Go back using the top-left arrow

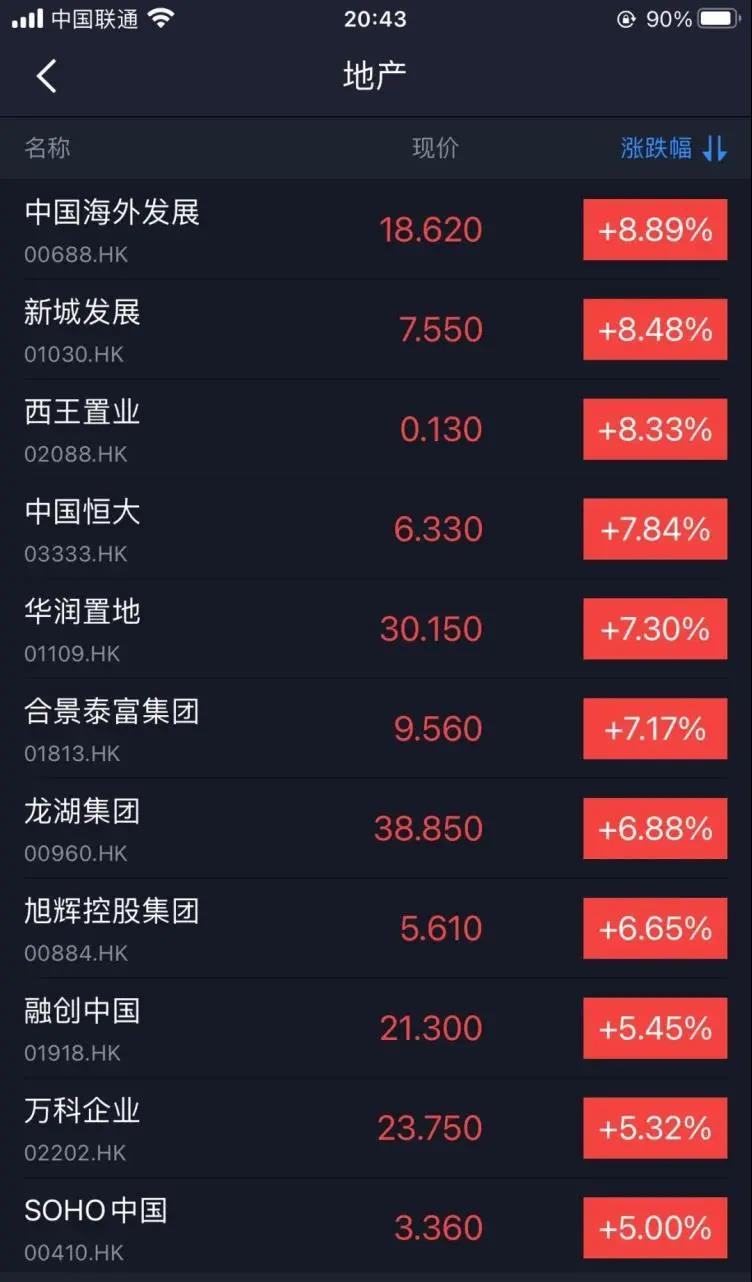tap(46, 76)
